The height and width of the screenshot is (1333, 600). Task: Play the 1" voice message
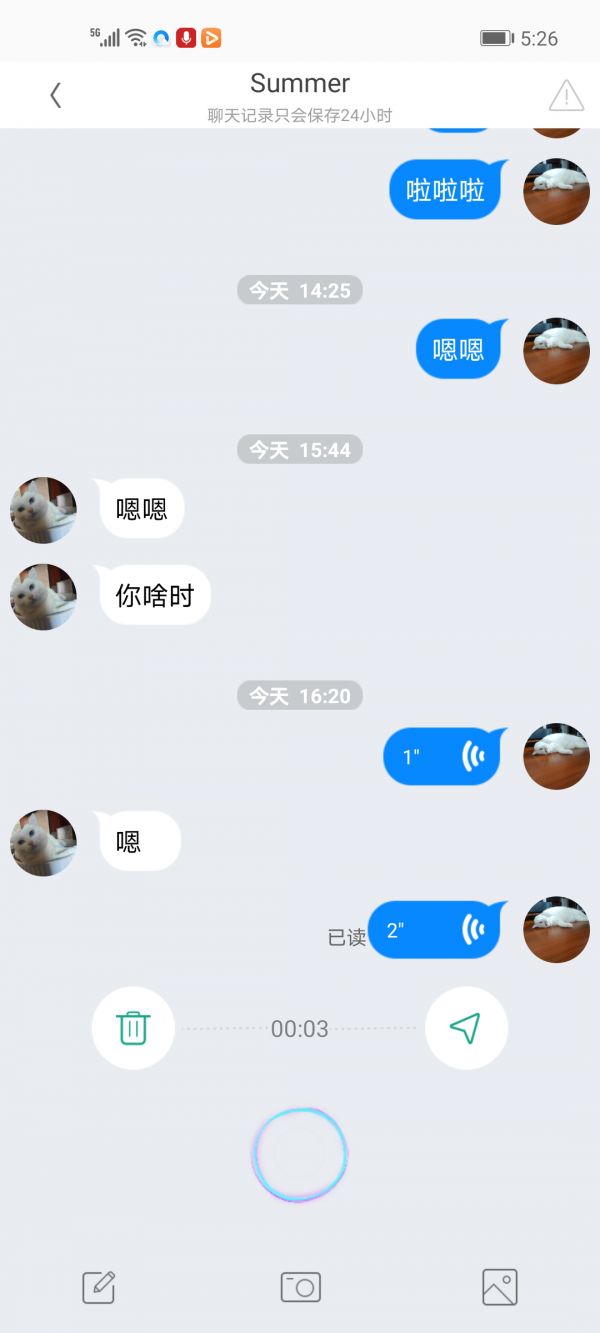[x=441, y=757]
